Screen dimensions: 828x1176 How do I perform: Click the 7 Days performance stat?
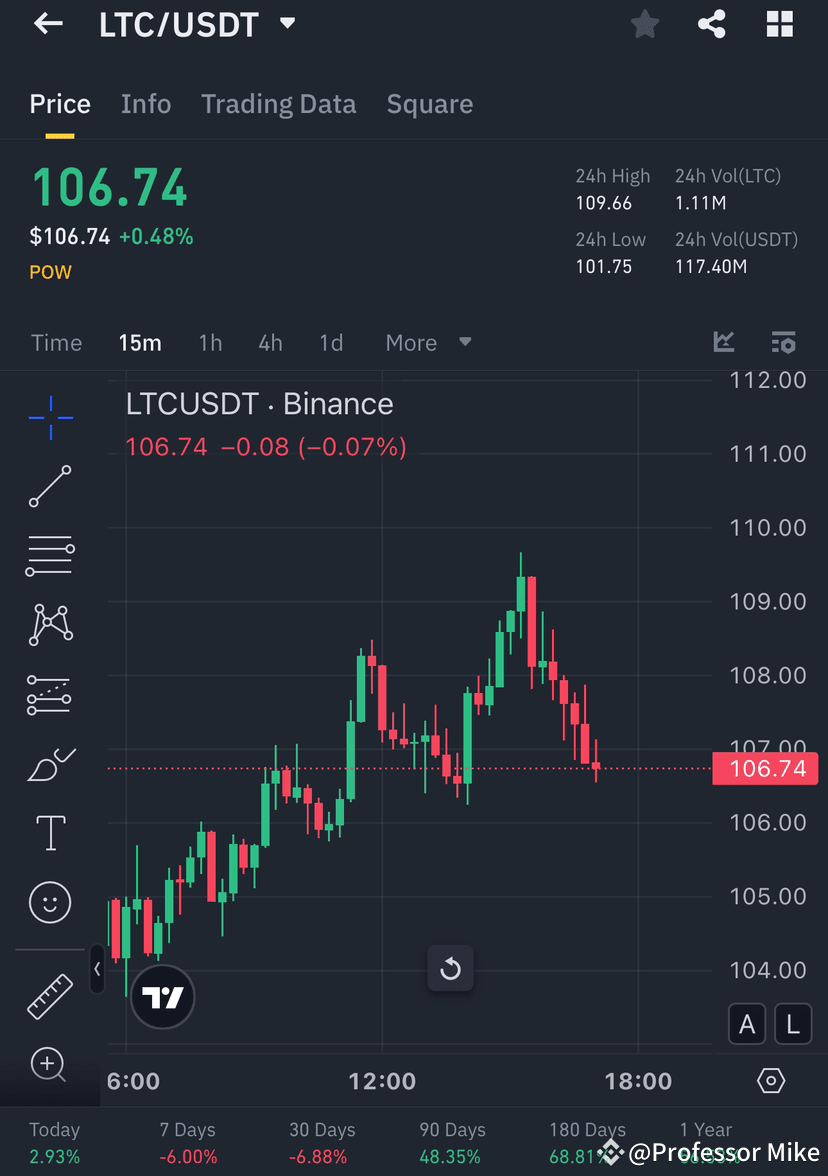187,1140
